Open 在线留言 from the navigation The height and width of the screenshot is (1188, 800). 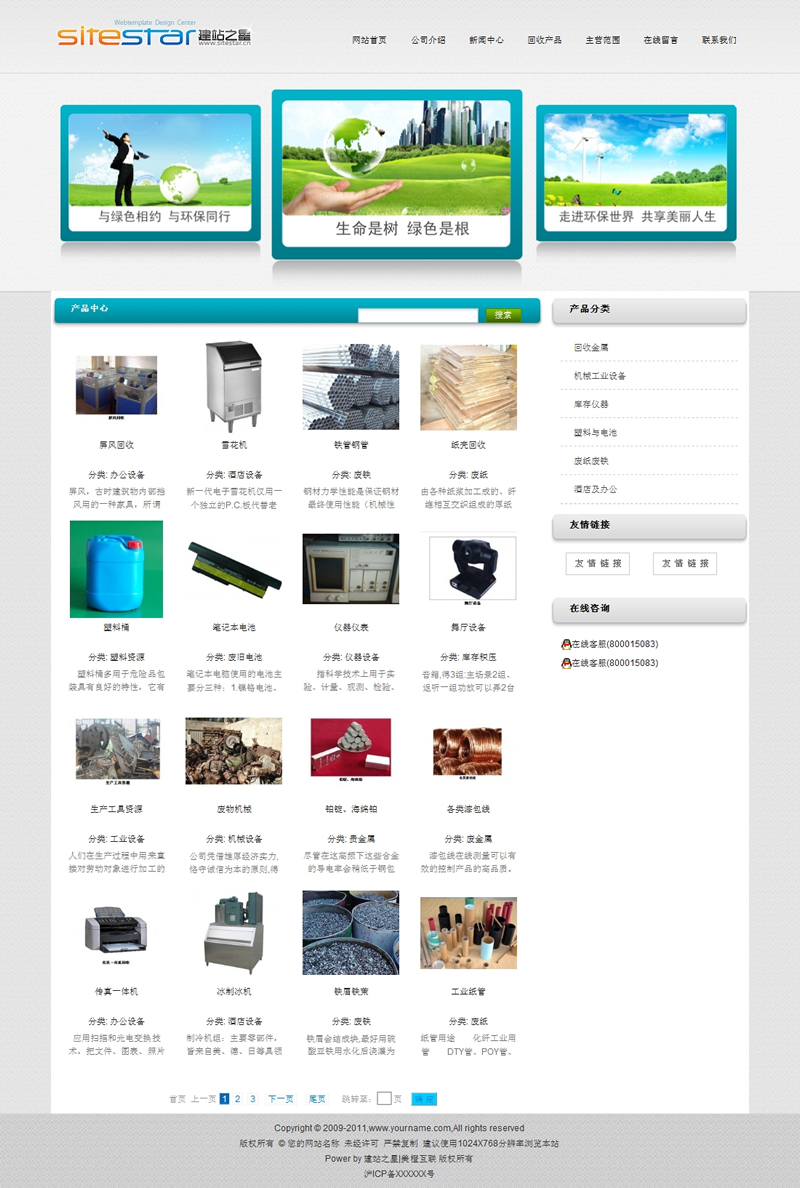[661, 41]
